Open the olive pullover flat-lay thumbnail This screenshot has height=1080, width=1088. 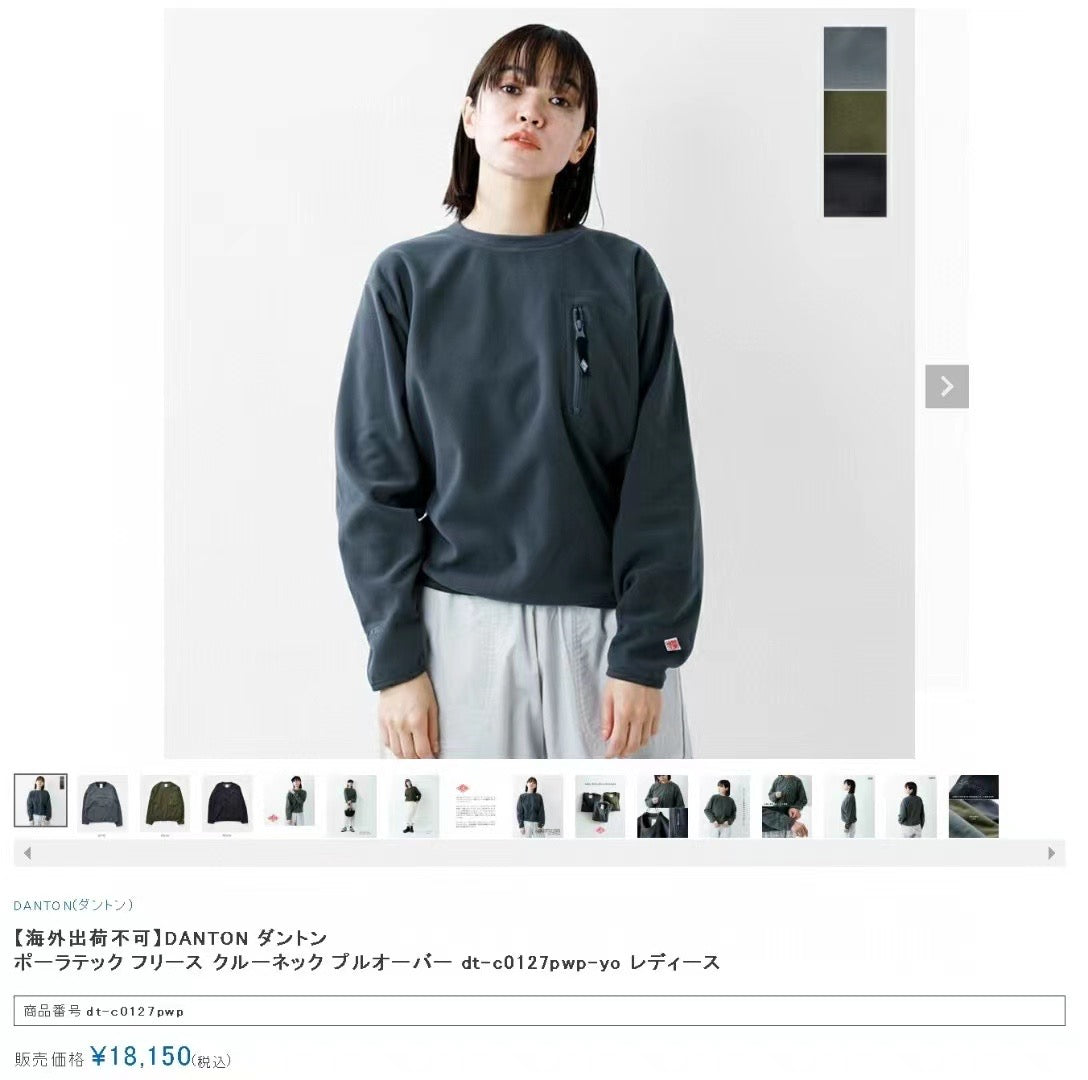(165, 803)
